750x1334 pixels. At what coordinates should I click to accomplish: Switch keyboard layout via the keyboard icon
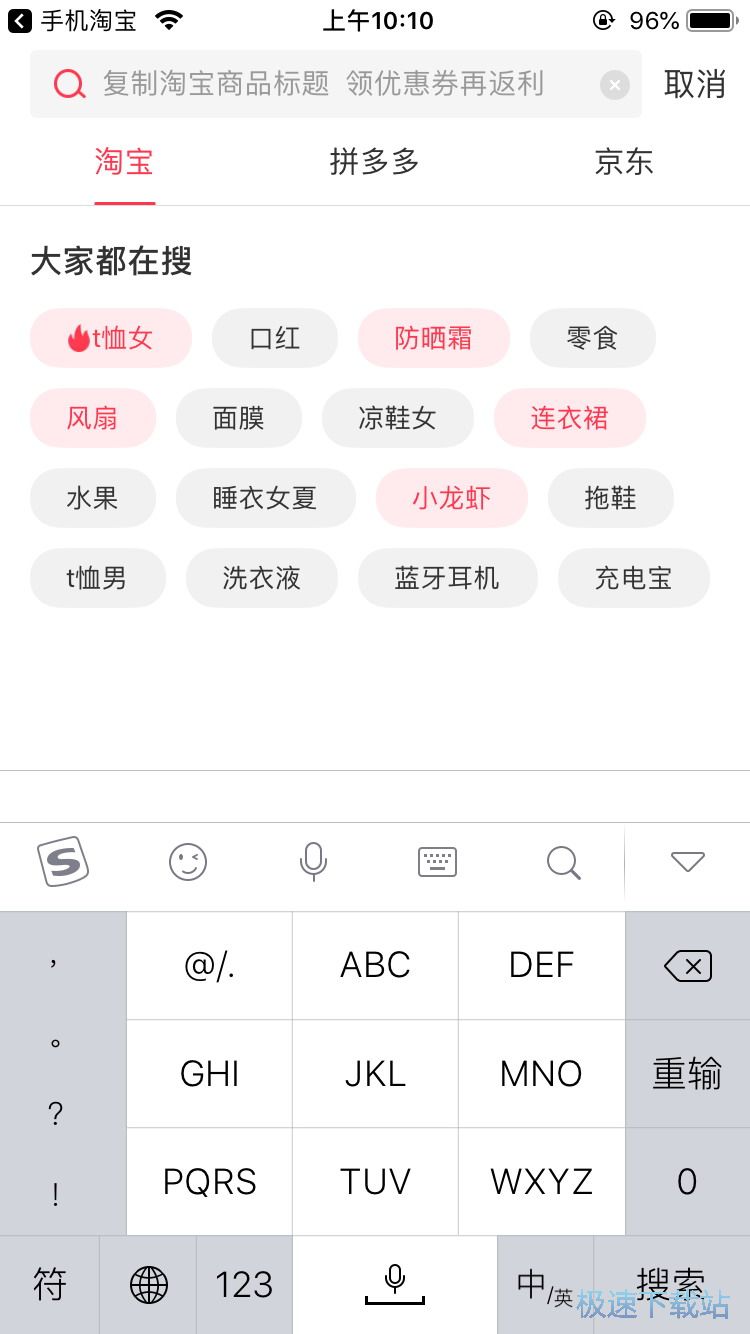[x=437, y=862]
